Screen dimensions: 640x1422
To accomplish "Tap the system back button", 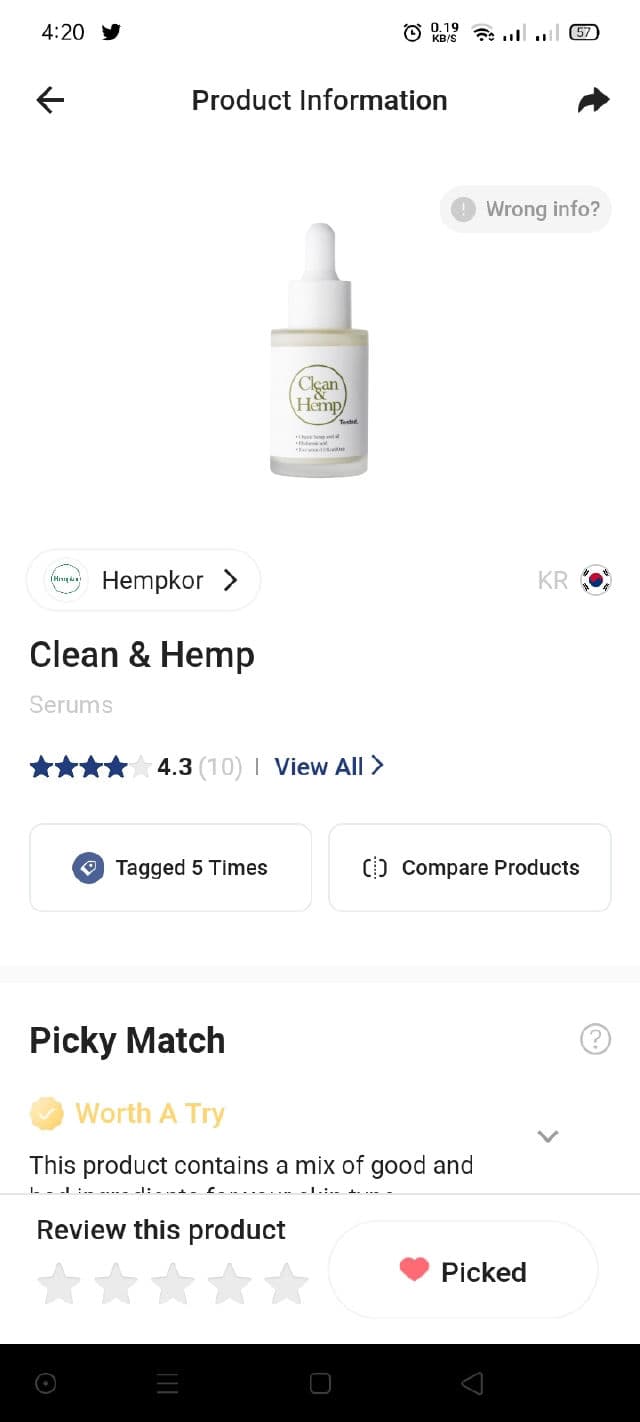I will (472, 1383).
